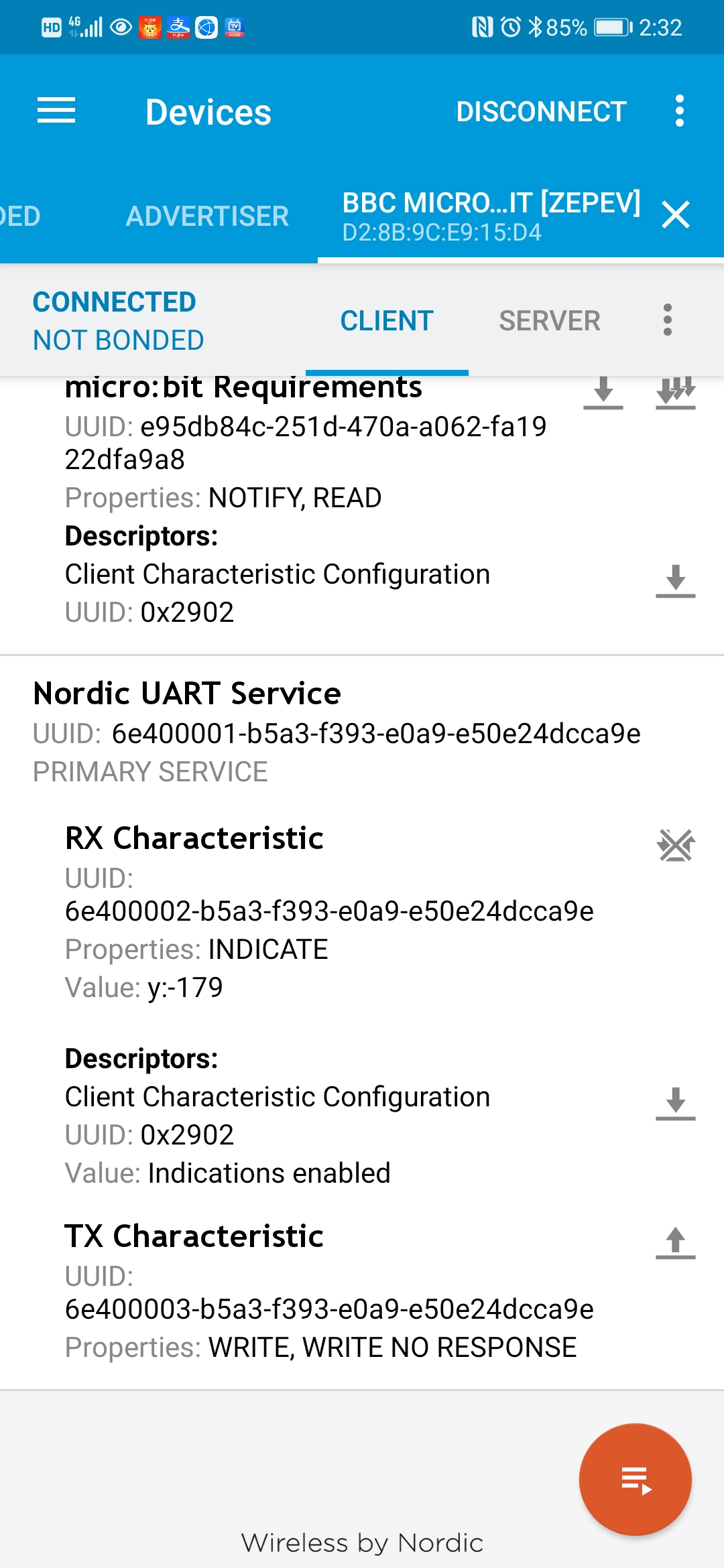Switch to the SERVER tab

pos(549,321)
